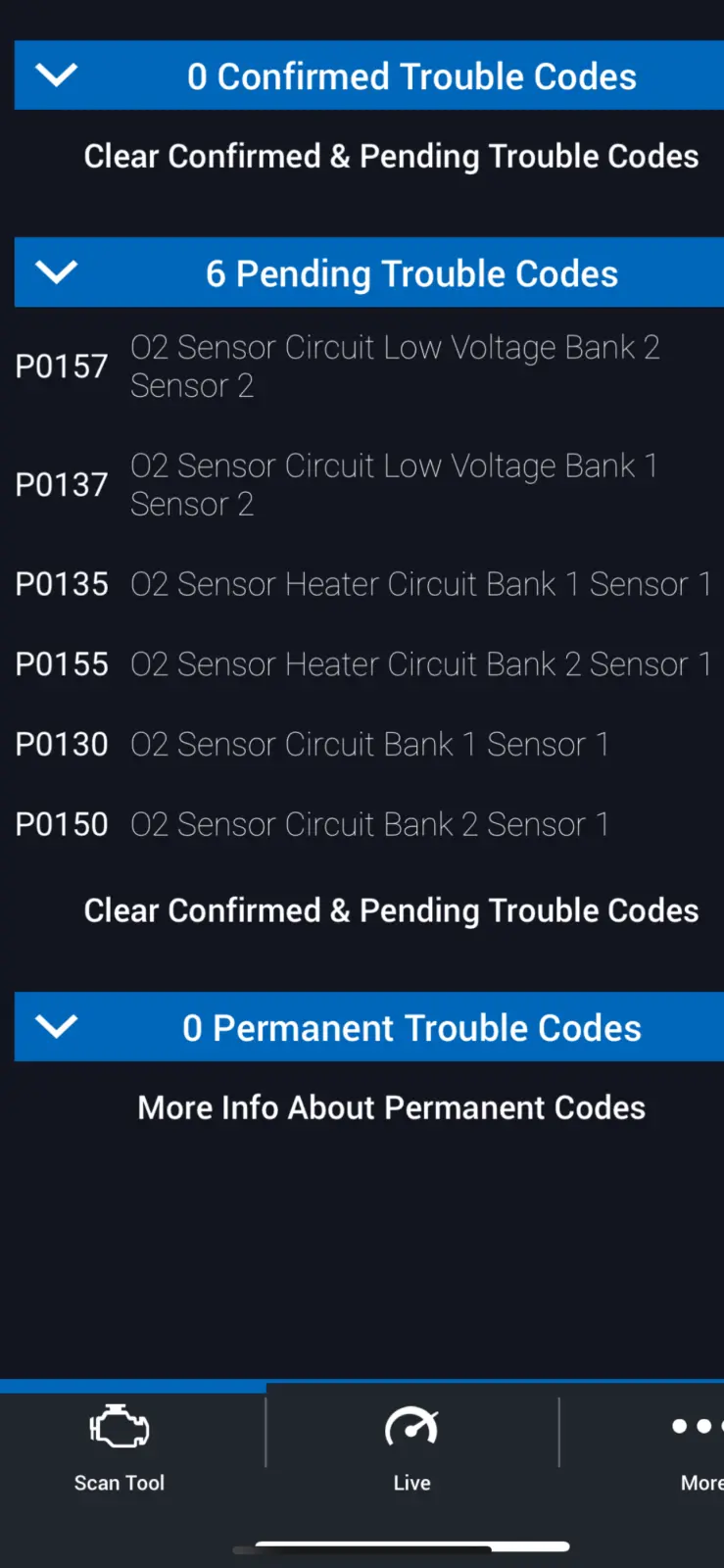Switch to the Scan Tool tab
724x1568 pixels.
[x=120, y=1445]
